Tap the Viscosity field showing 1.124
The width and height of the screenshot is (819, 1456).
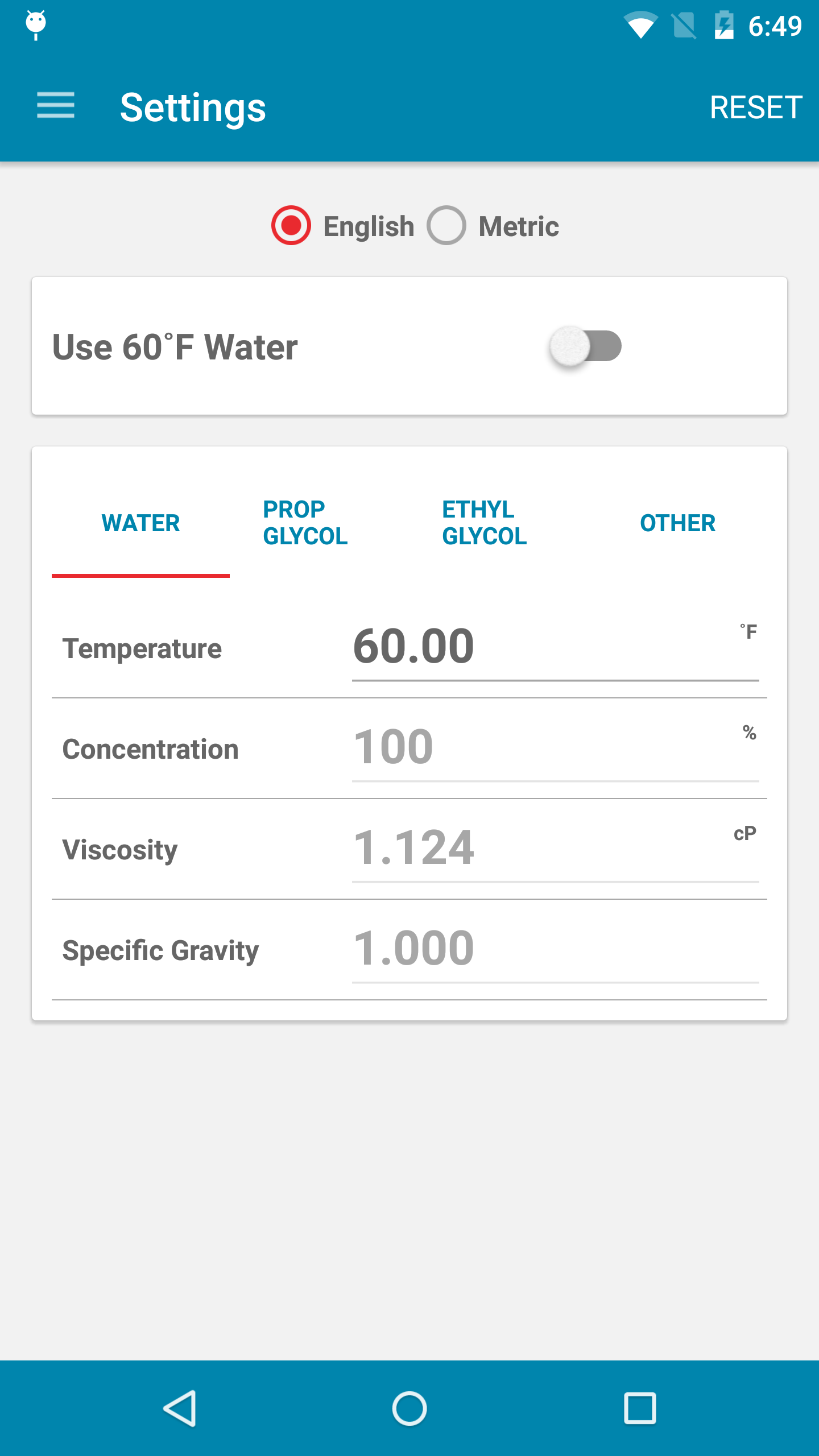(555, 848)
